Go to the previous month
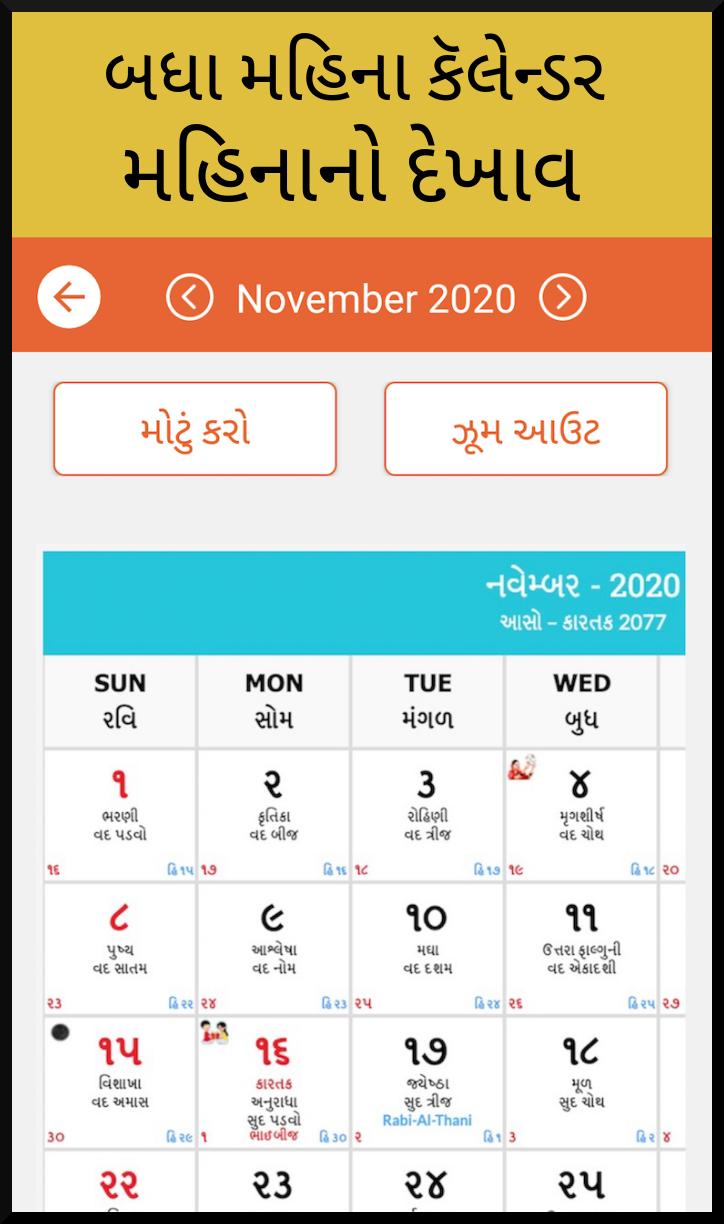Screen dimensions: 724x1224 (190, 298)
